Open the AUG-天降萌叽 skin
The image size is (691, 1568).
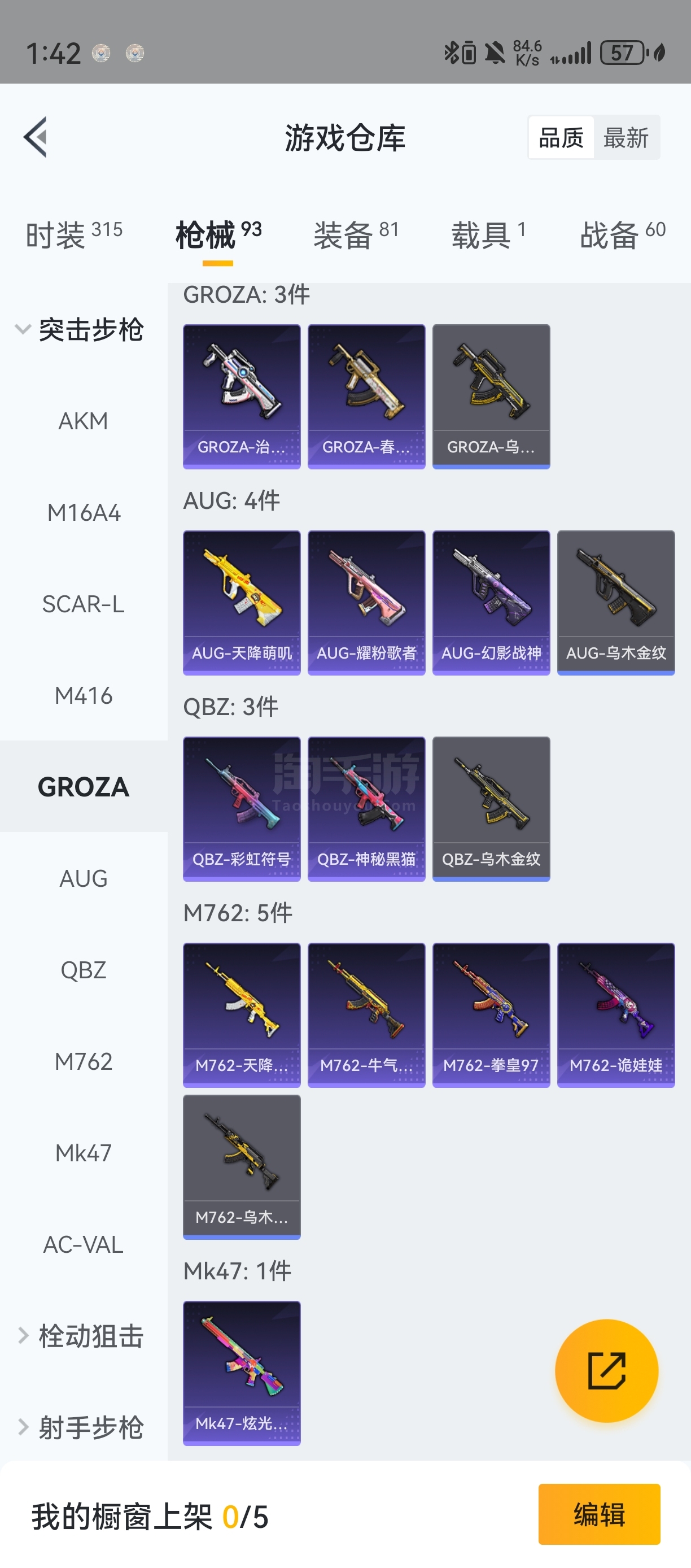(242, 602)
